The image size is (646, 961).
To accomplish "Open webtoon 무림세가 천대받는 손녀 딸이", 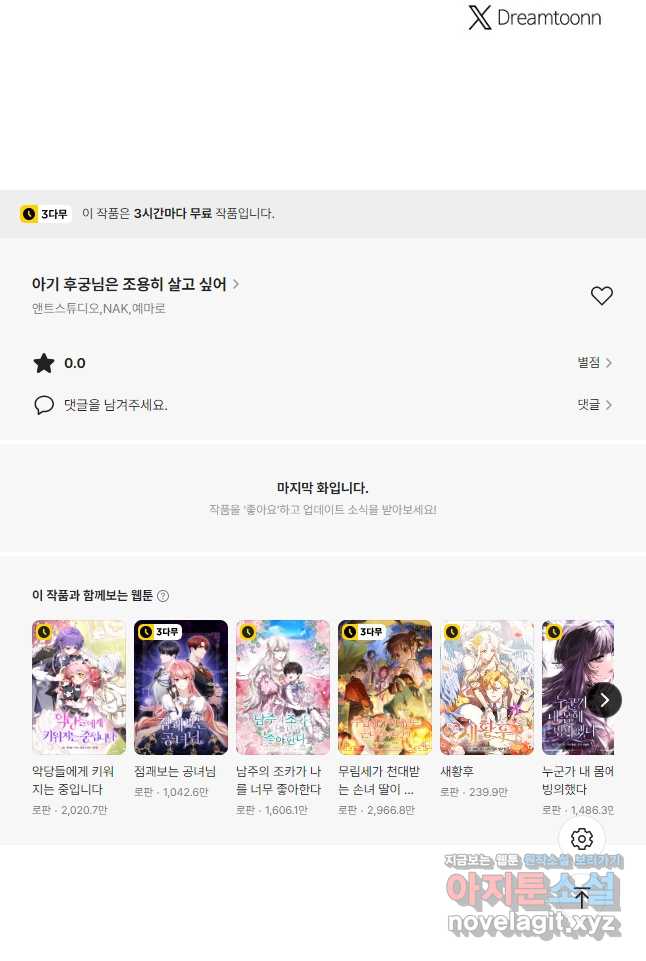I will tap(385, 688).
